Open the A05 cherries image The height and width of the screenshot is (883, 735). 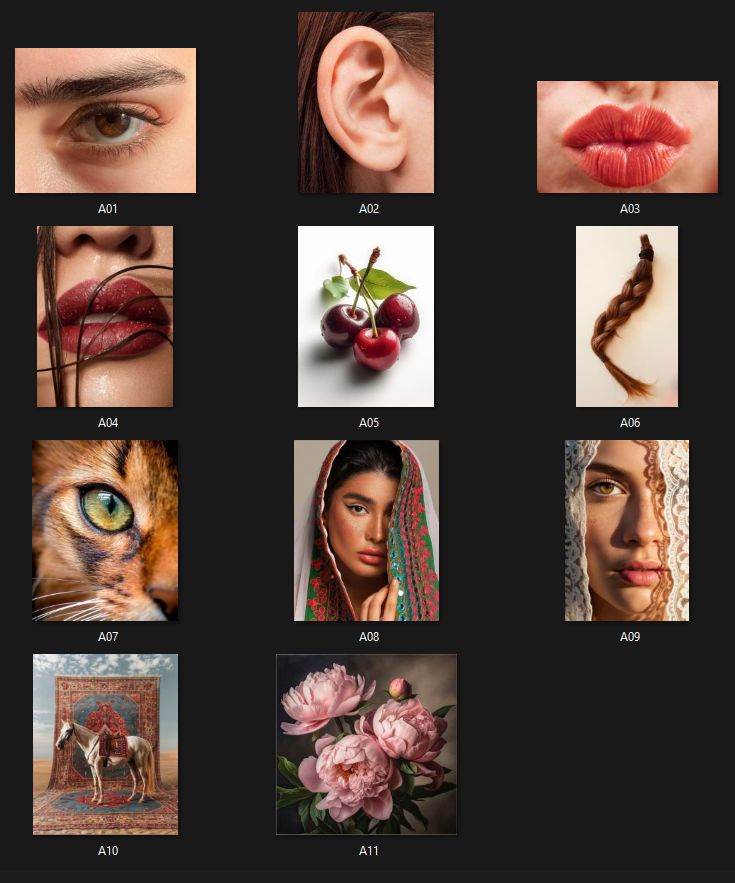(366, 316)
